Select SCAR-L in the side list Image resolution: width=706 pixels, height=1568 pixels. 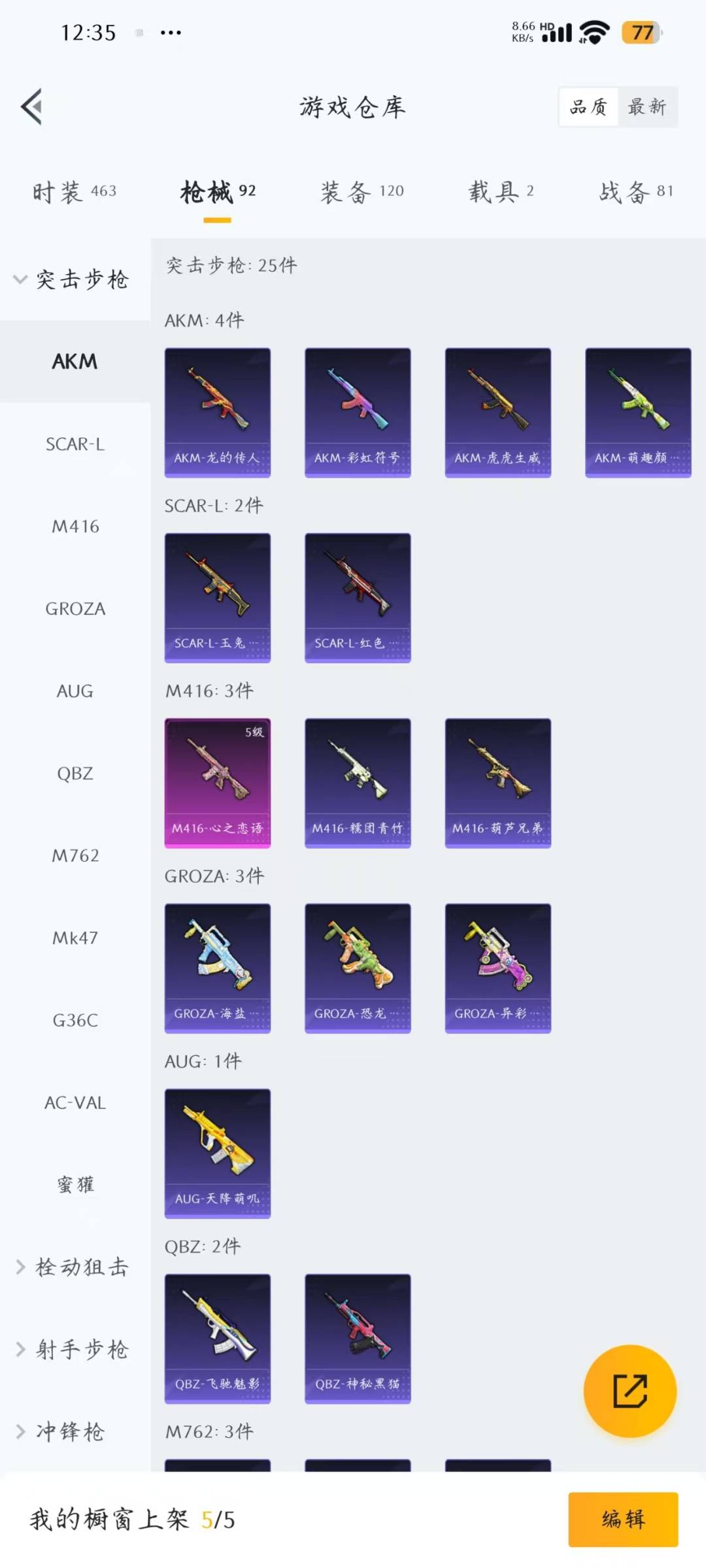coord(75,444)
